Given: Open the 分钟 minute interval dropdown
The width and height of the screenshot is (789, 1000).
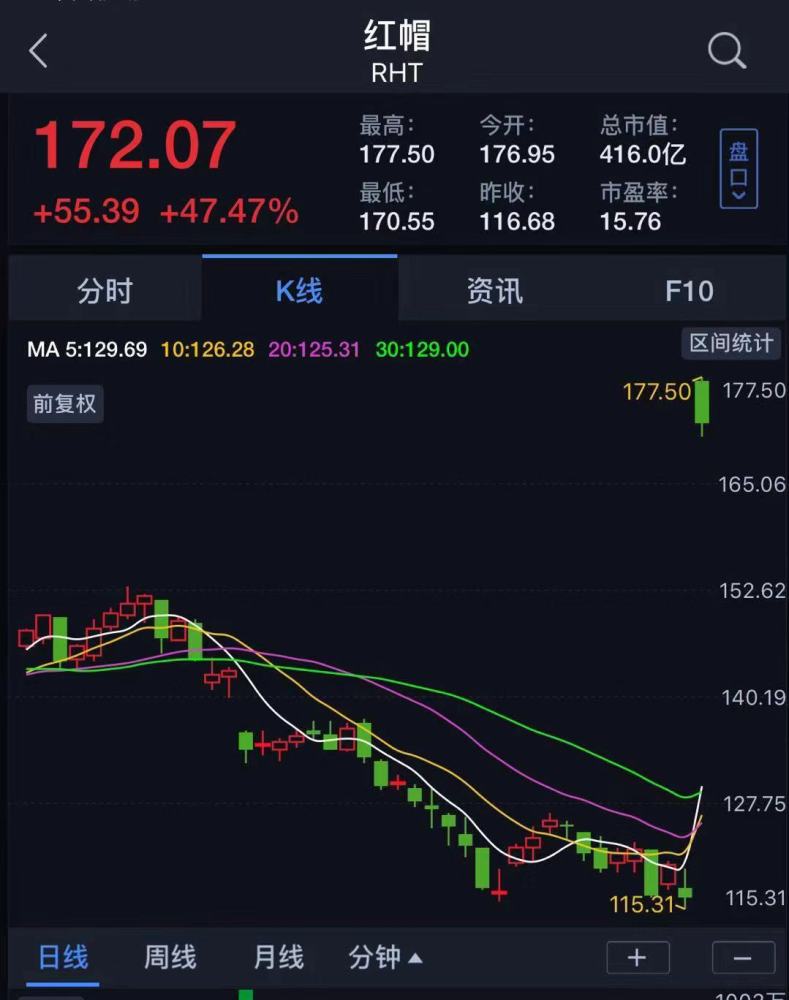Looking at the screenshot, I should pos(385,957).
